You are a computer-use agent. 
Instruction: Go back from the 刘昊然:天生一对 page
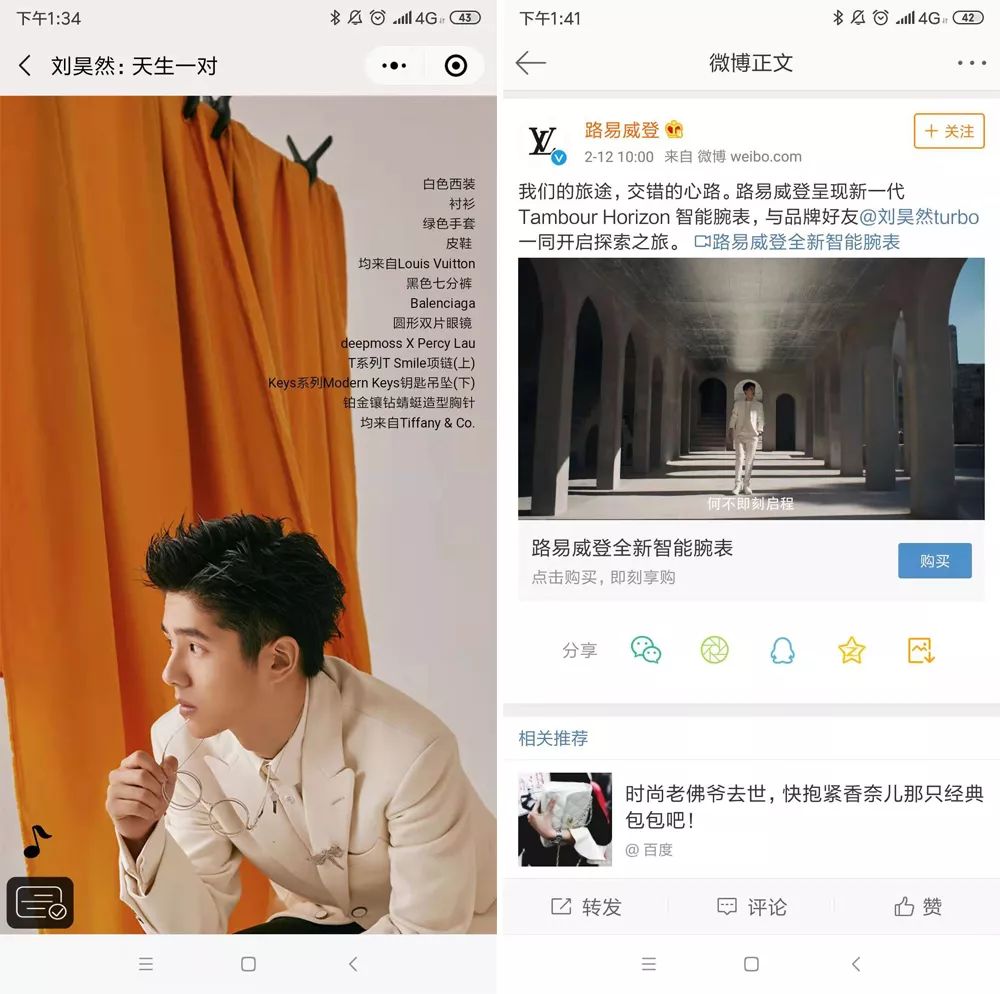(25, 66)
